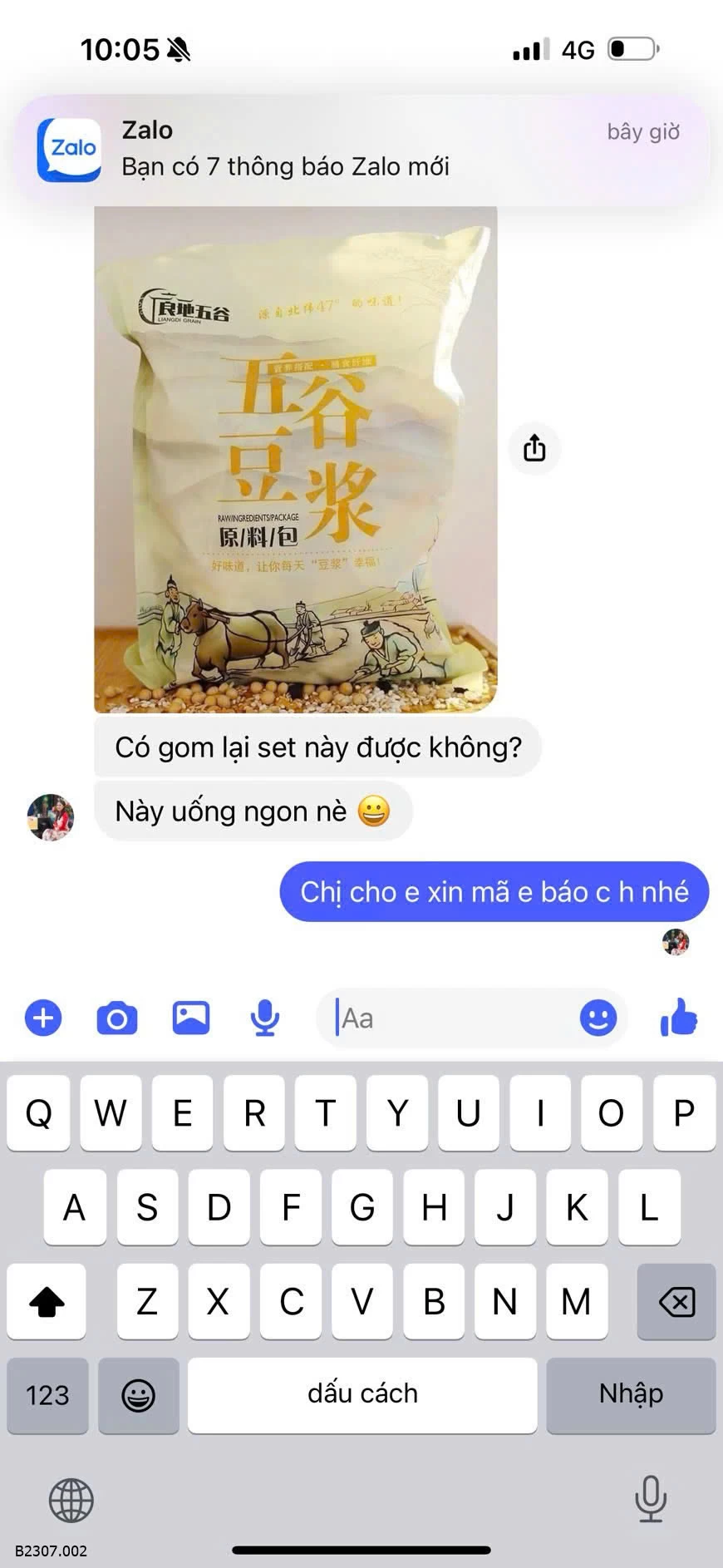
Task: Switch keyboard to 123 numbers
Action: coord(47,1395)
